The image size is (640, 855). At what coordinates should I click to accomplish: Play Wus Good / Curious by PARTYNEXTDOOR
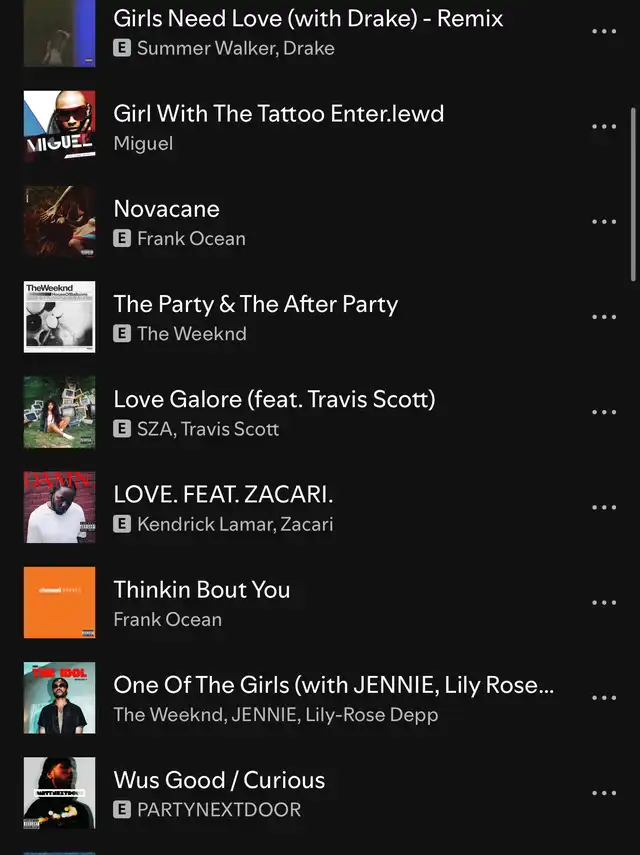219,780
